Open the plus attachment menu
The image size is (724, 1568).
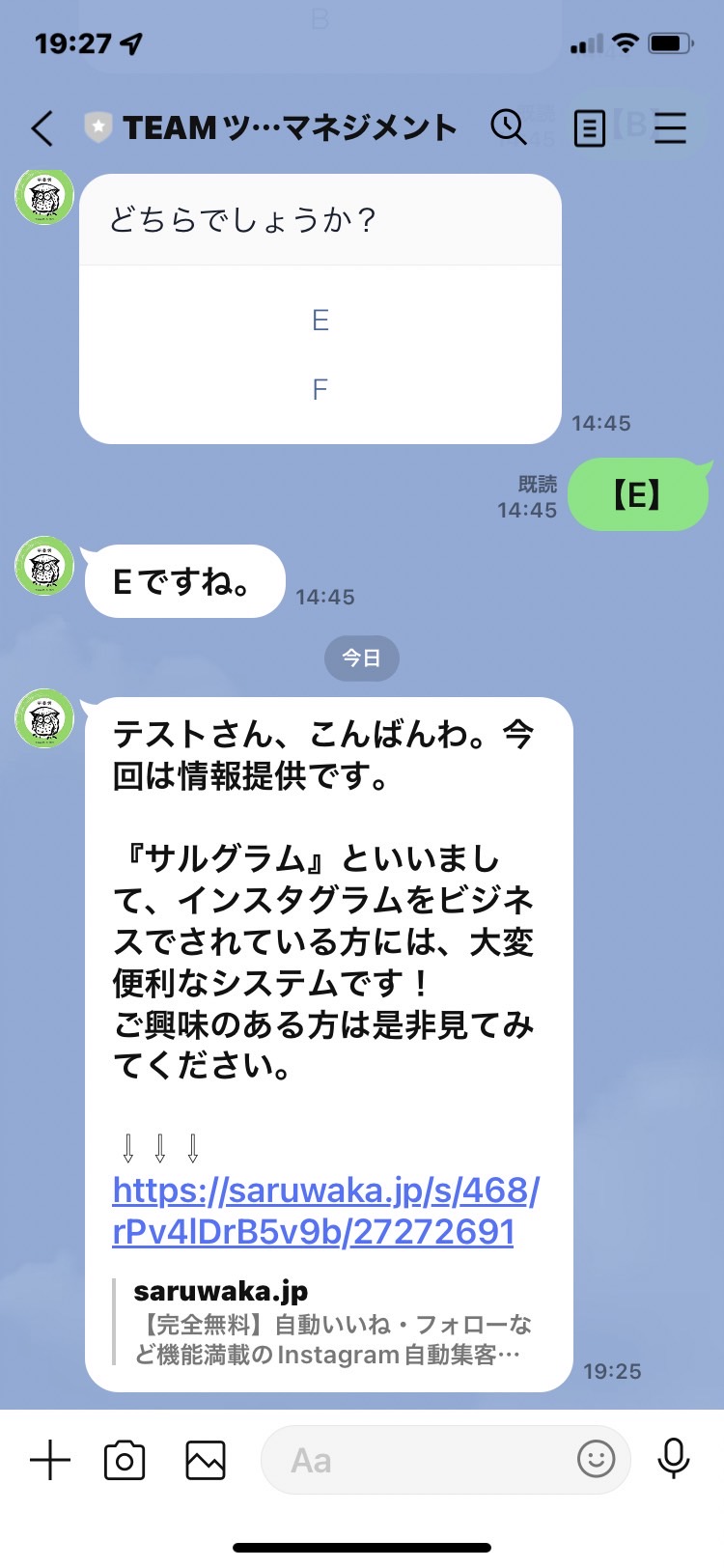(x=50, y=1460)
